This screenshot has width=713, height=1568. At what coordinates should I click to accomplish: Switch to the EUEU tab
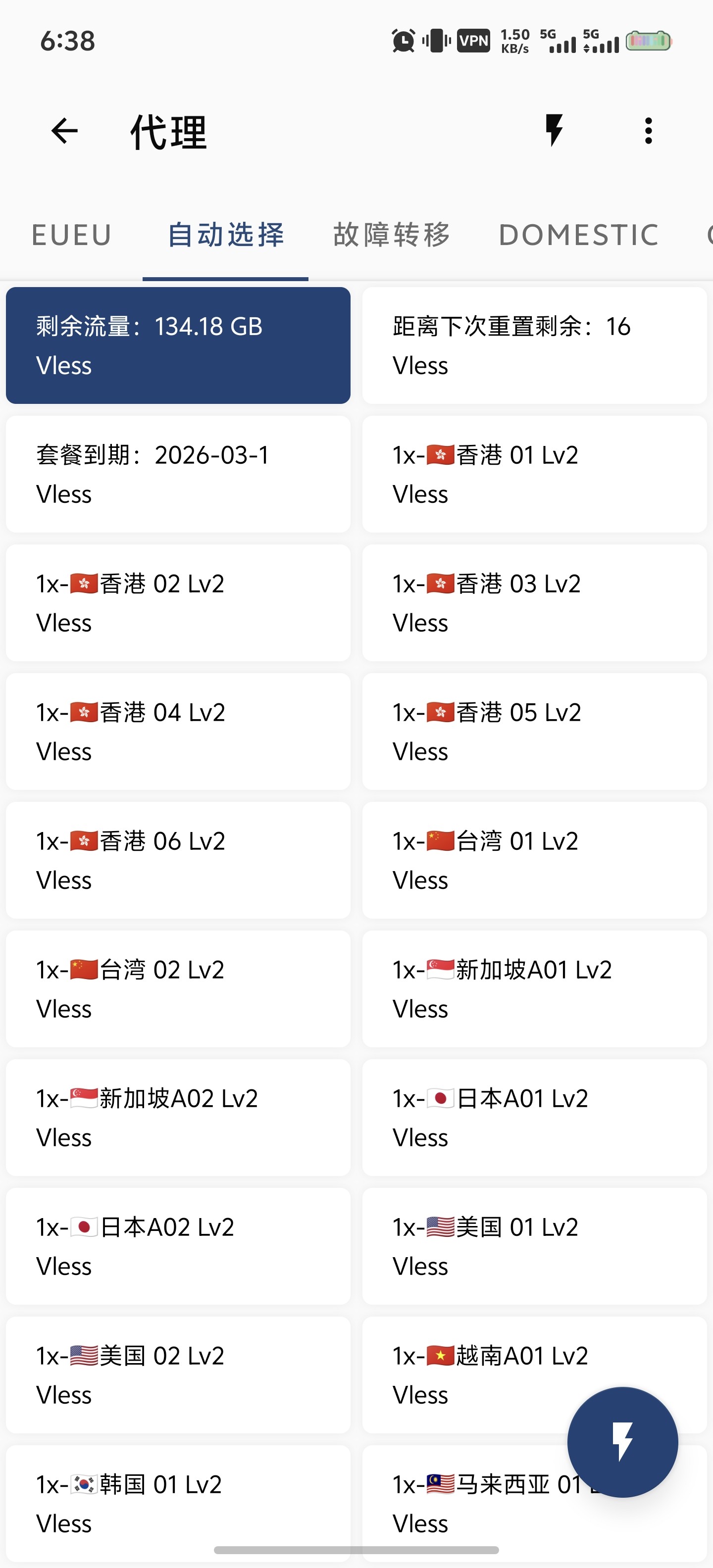[x=72, y=235]
